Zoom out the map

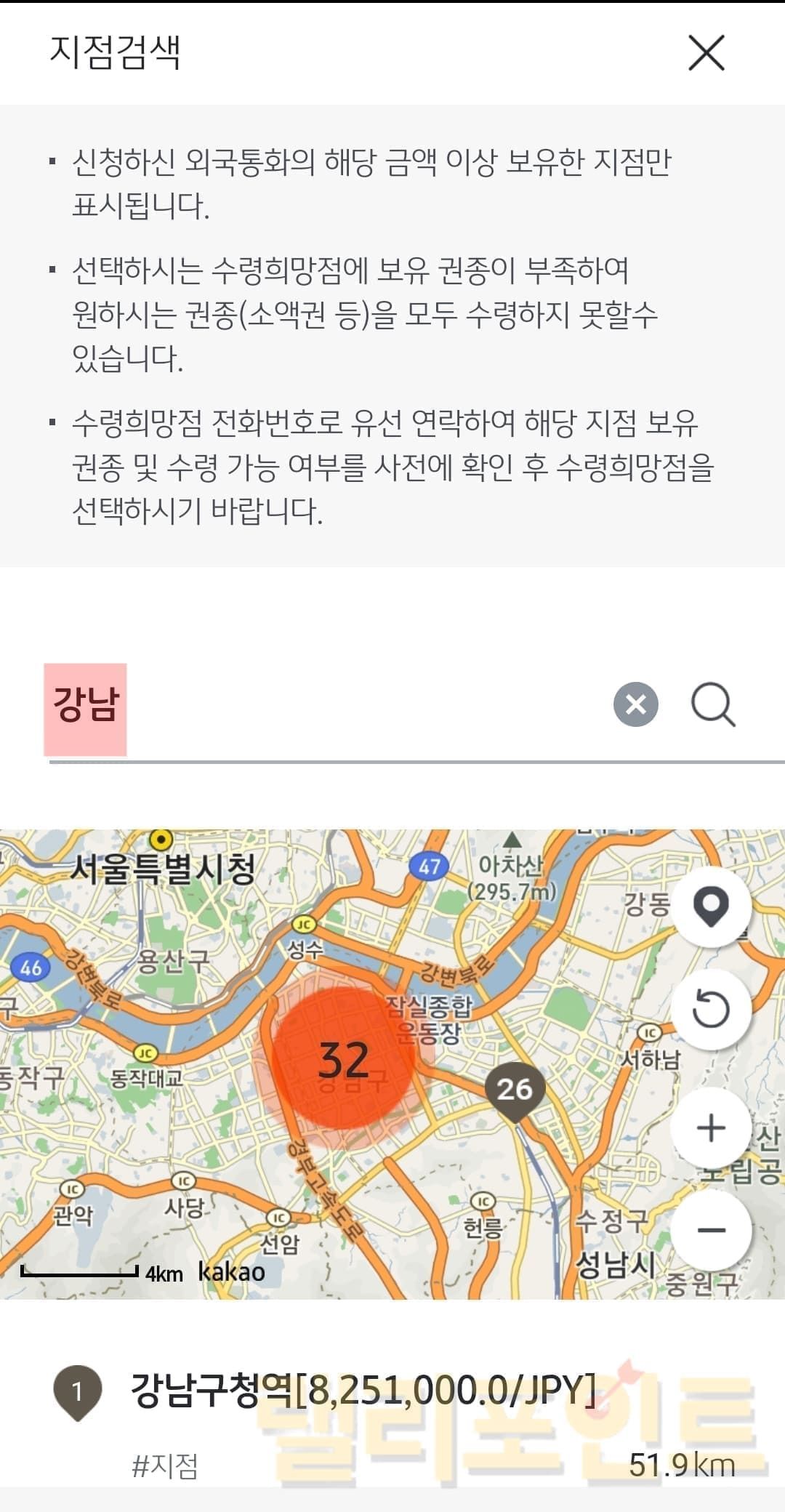click(x=710, y=1230)
